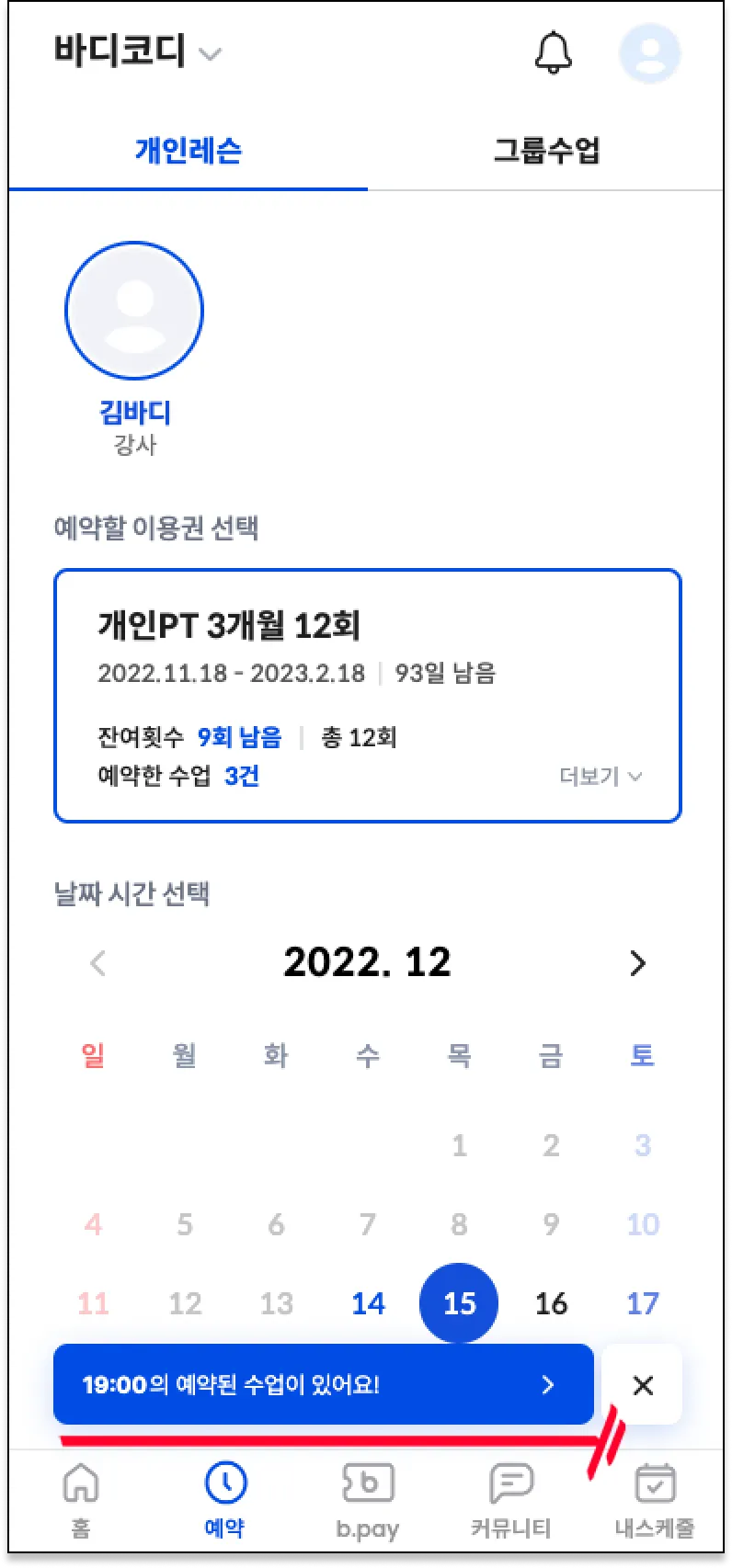Switch to the 커뮤니티 tab
The height and width of the screenshot is (1568, 732).
click(510, 1498)
